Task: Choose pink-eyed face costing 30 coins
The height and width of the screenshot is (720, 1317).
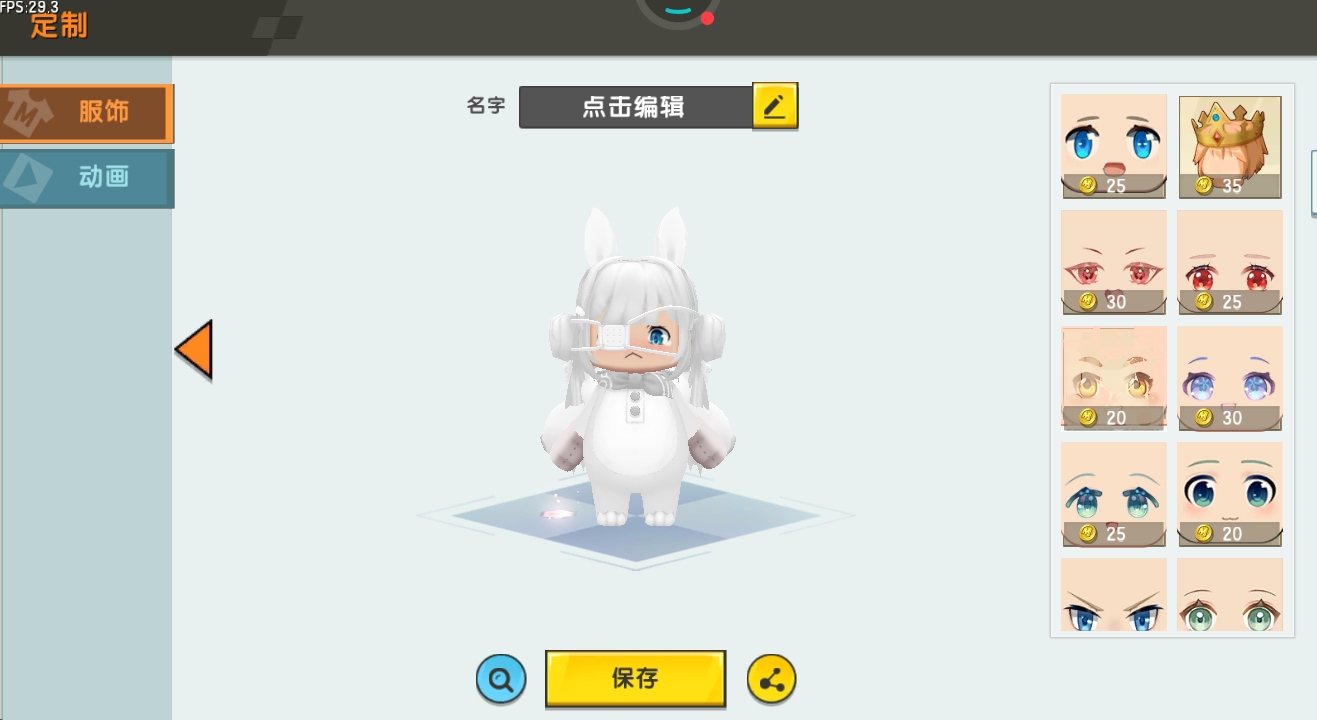Action: [x=1113, y=262]
